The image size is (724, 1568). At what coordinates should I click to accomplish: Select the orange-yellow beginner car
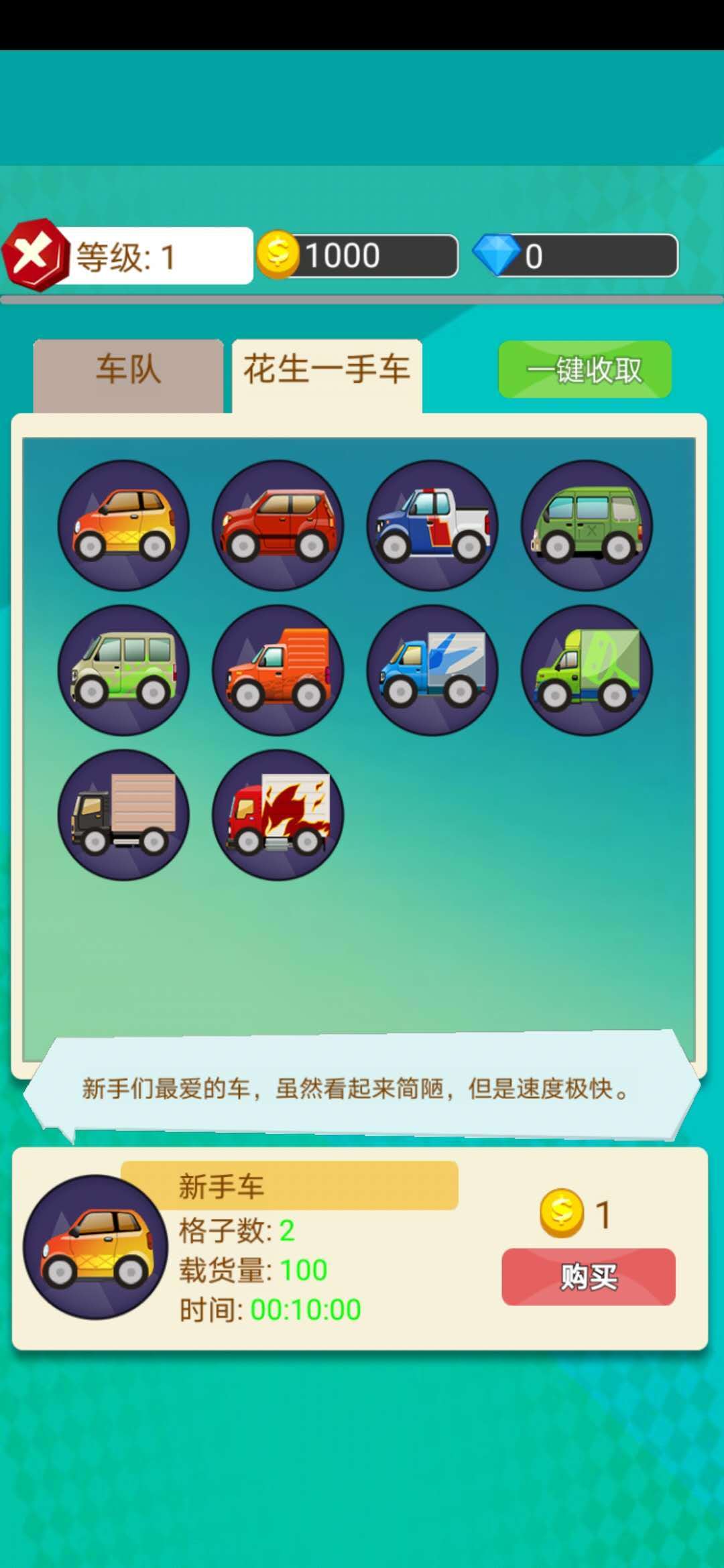point(124,525)
